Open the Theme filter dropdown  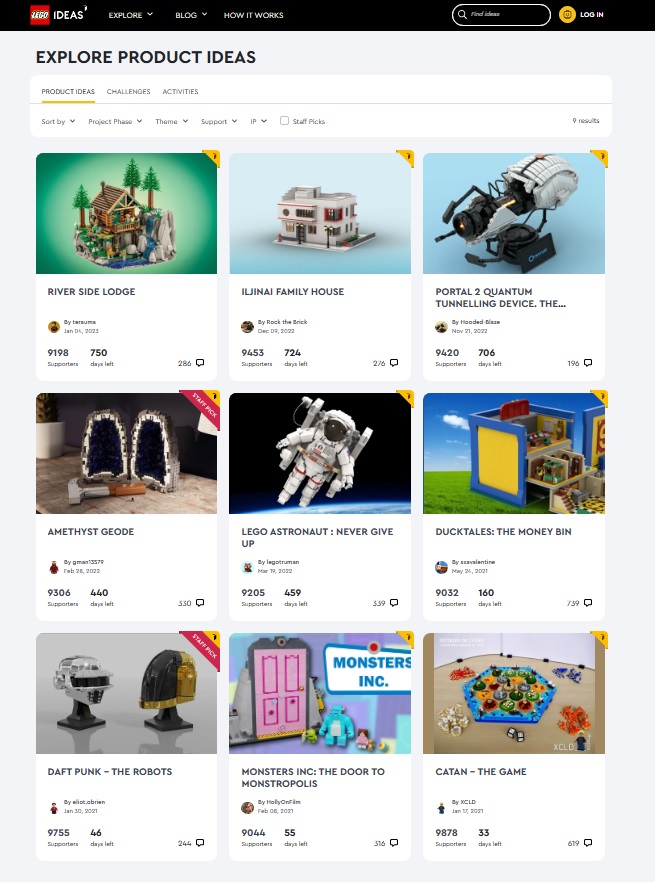(x=171, y=121)
